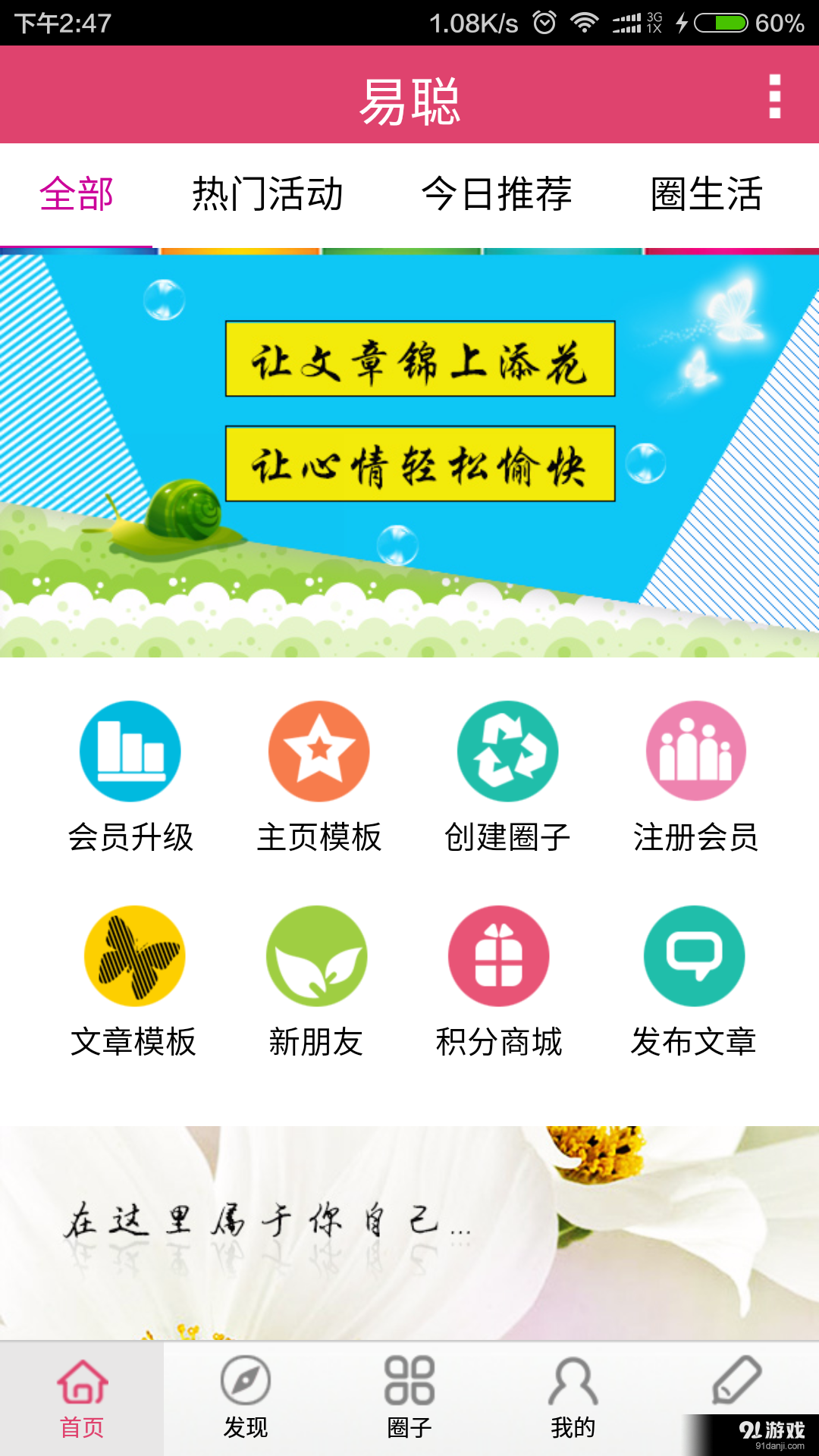
Task: Tap the 新朋友 green leaf icon
Action: [318, 957]
